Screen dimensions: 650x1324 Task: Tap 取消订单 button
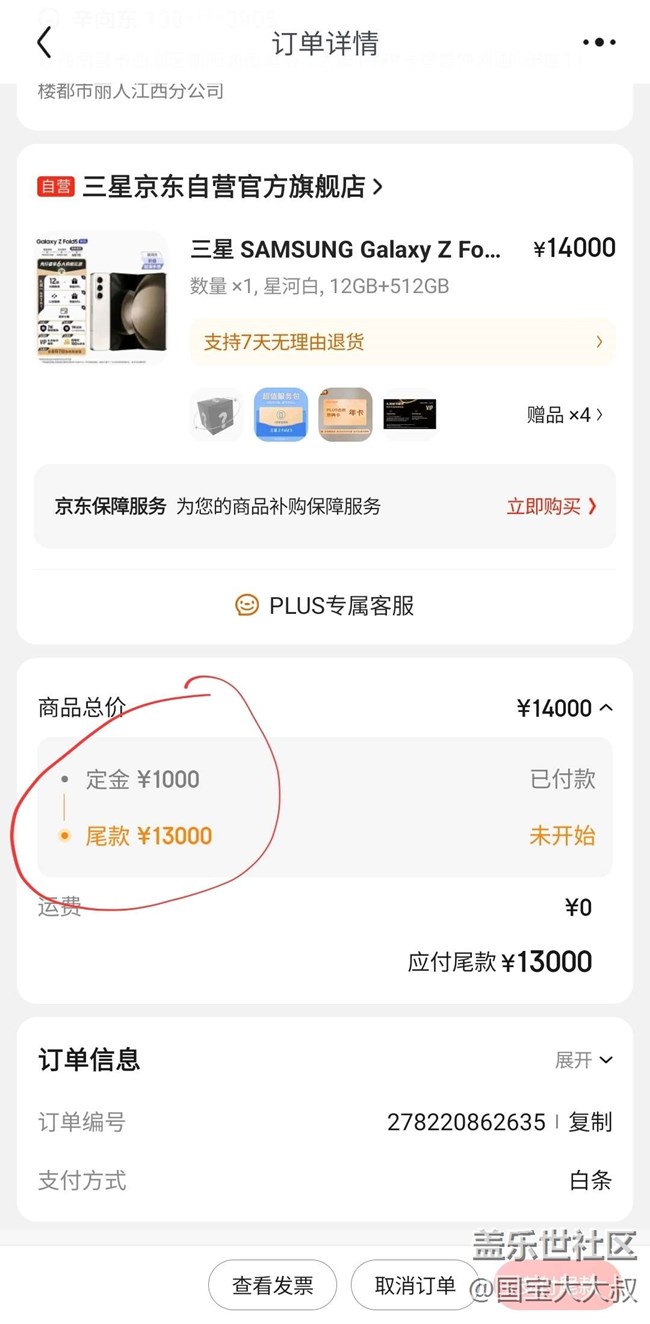pos(415,1285)
